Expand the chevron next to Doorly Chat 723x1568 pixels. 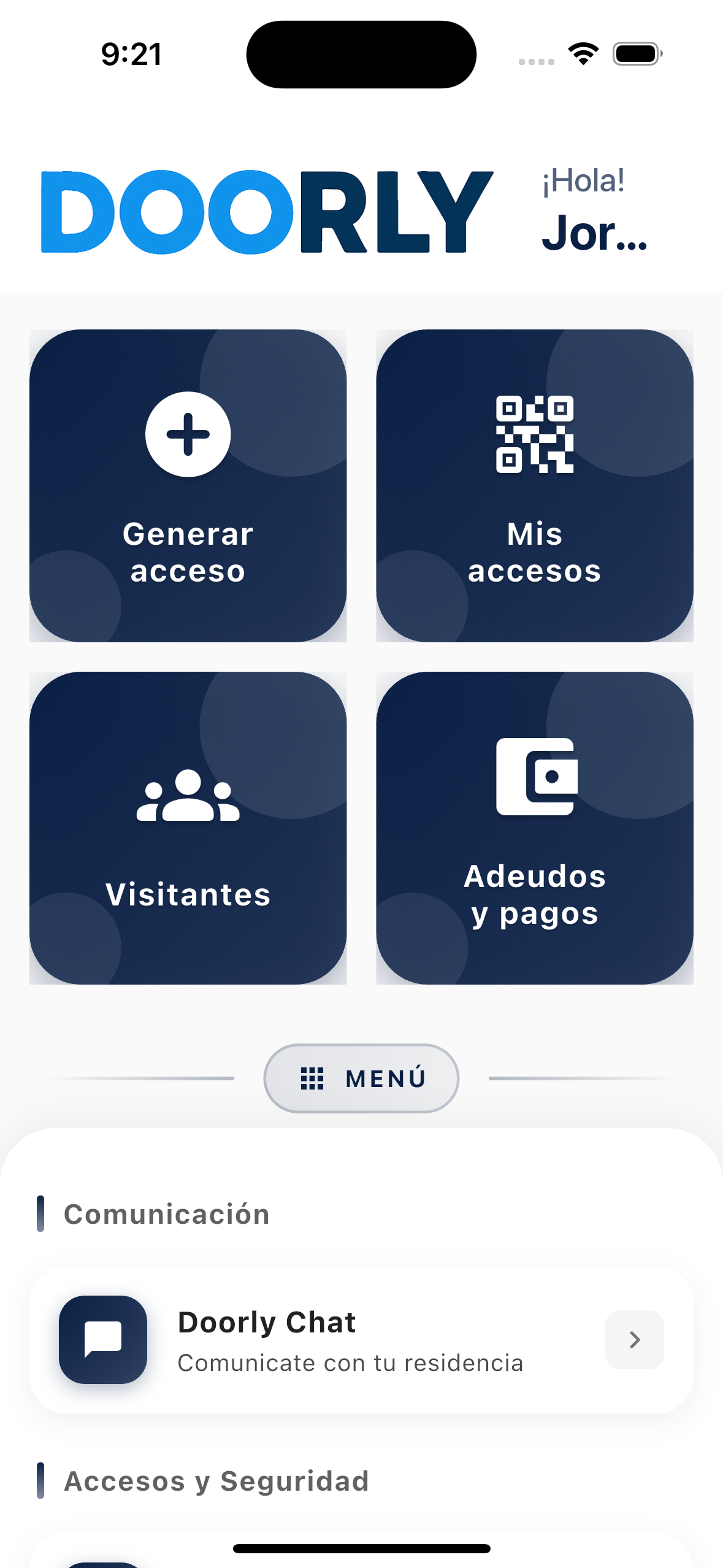(634, 1340)
